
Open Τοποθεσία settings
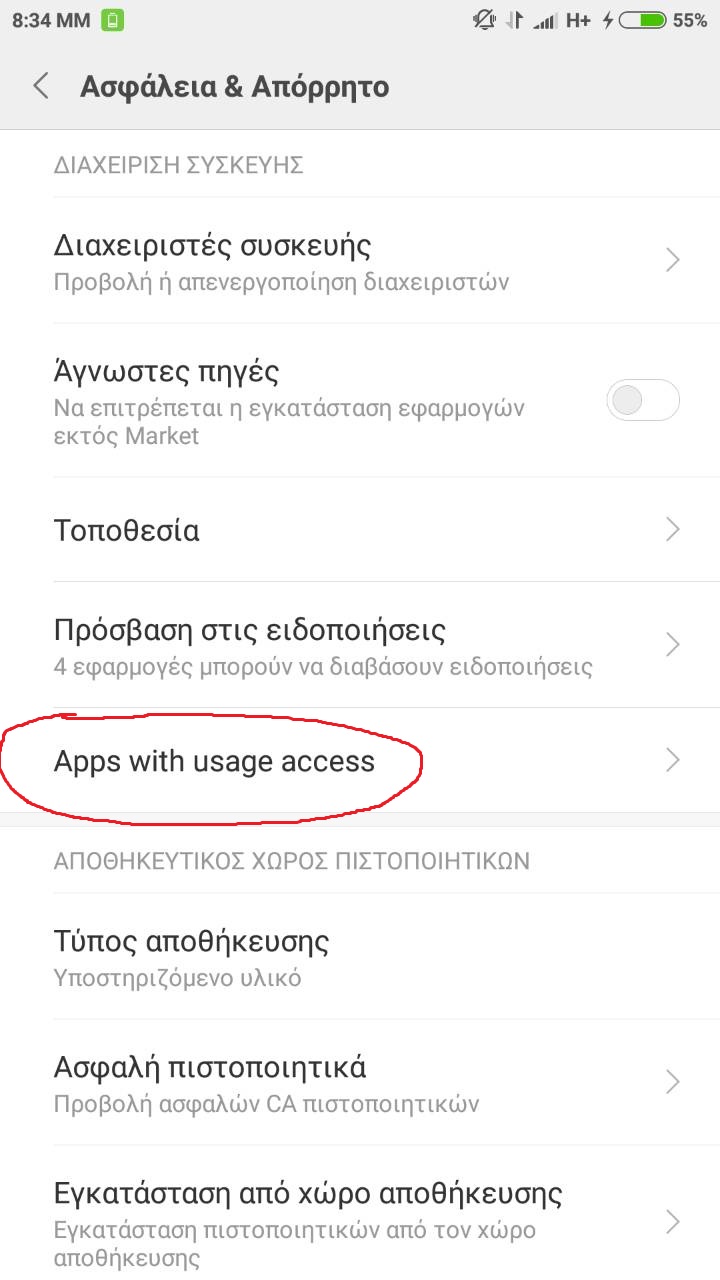click(360, 530)
